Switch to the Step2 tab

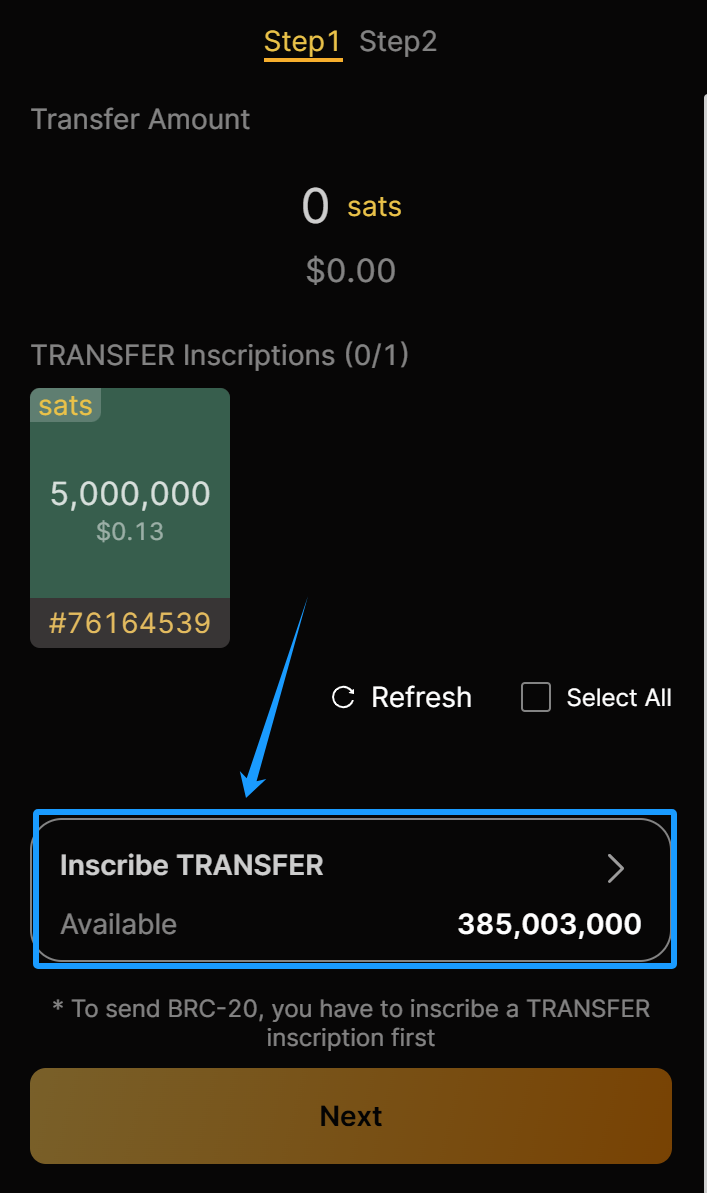[x=398, y=42]
